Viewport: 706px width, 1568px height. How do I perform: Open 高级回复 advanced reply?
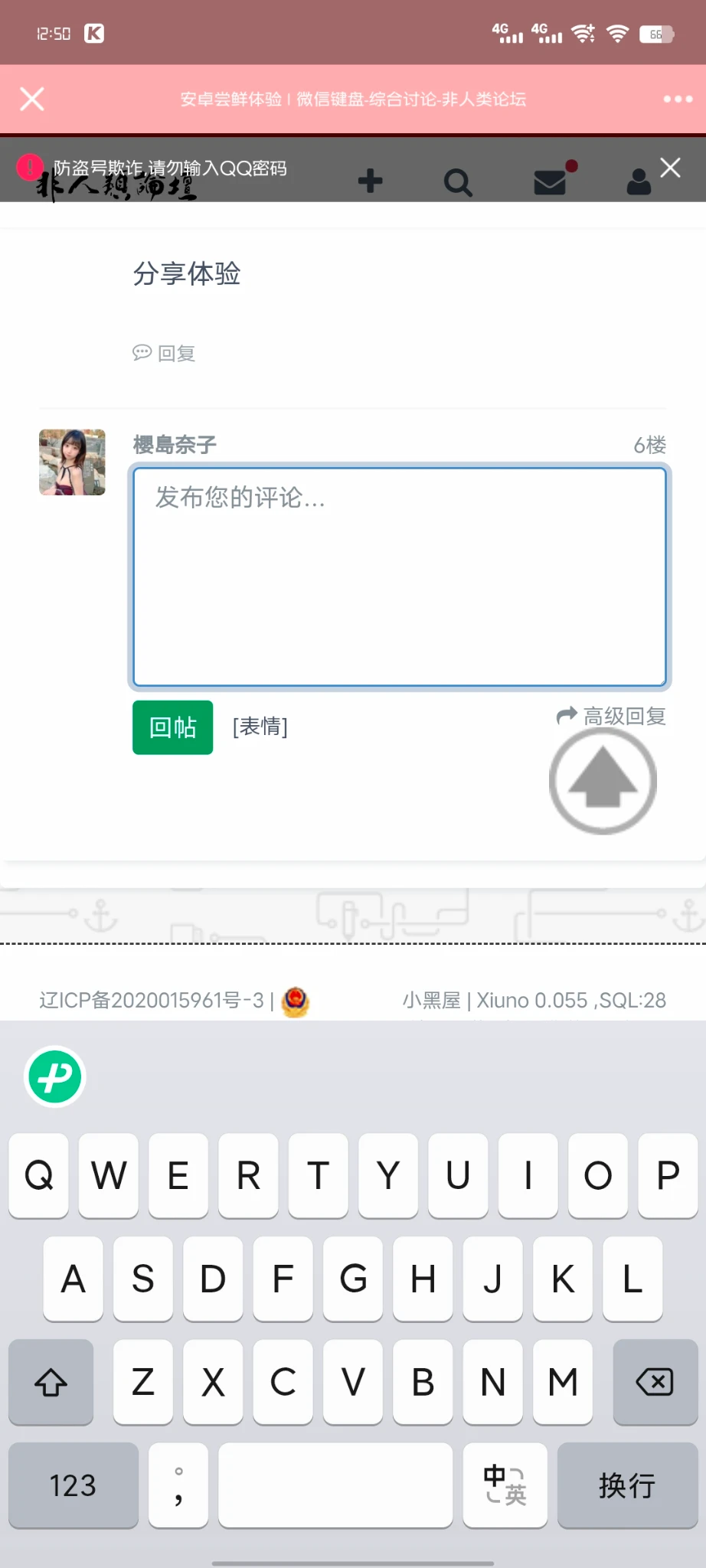point(612,716)
